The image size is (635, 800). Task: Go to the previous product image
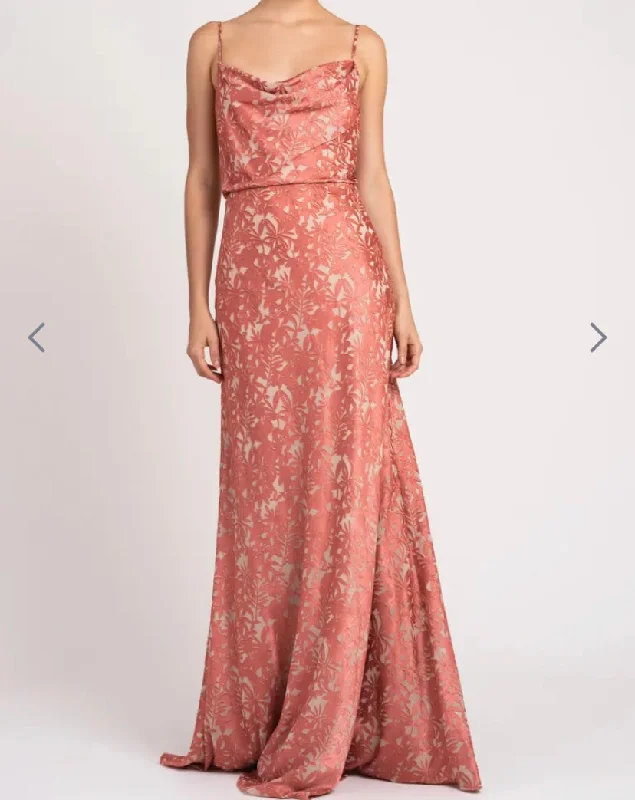point(36,337)
